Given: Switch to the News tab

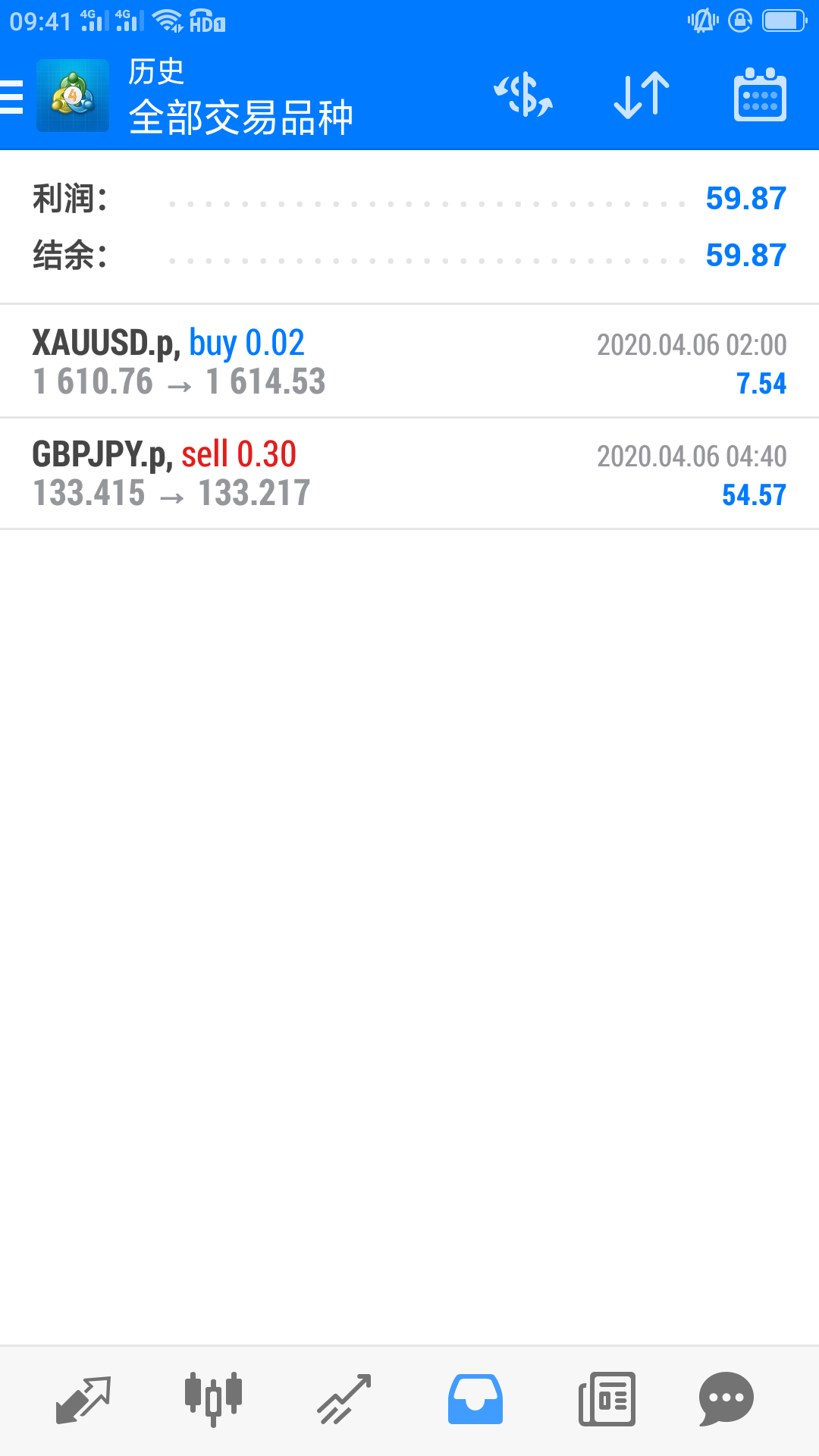Looking at the screenshot, I should (607, 1399).
